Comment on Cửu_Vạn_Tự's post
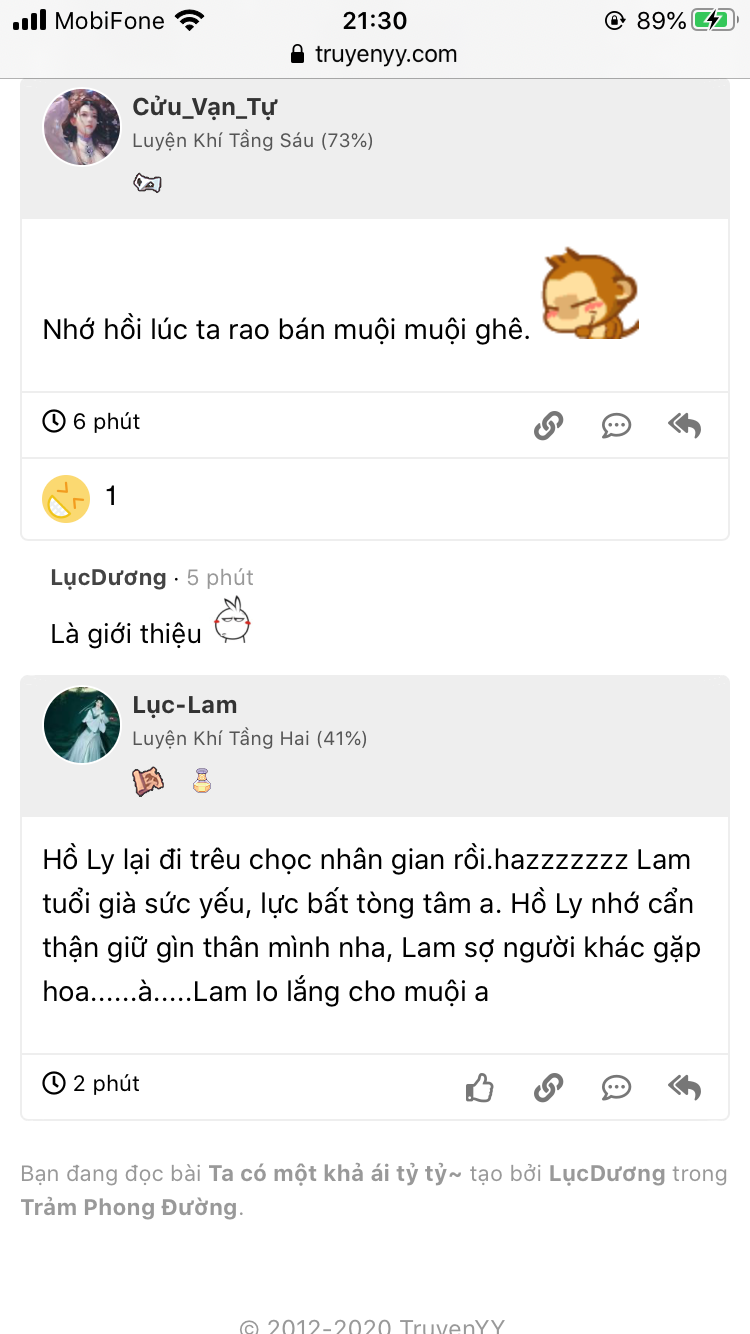This screenshot has width=750, height=1334. 616,426
